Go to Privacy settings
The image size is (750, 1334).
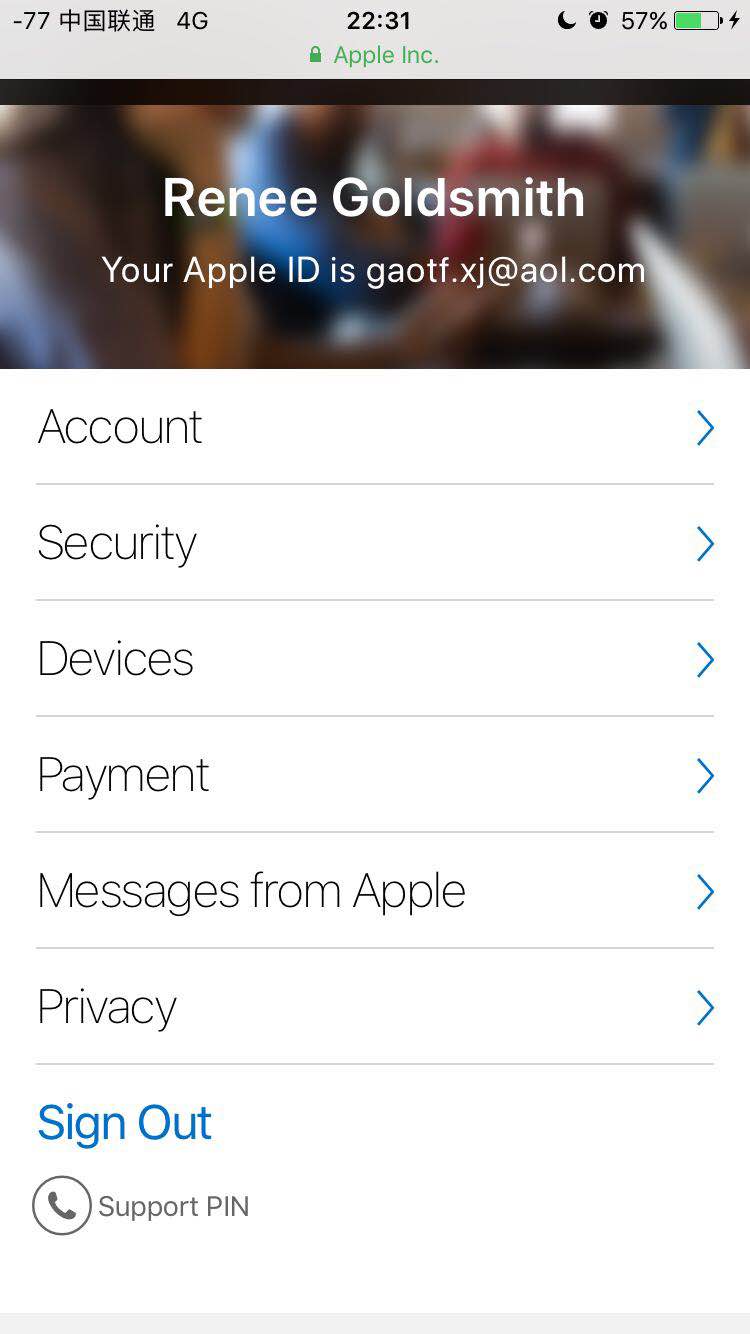[374, 1008]
